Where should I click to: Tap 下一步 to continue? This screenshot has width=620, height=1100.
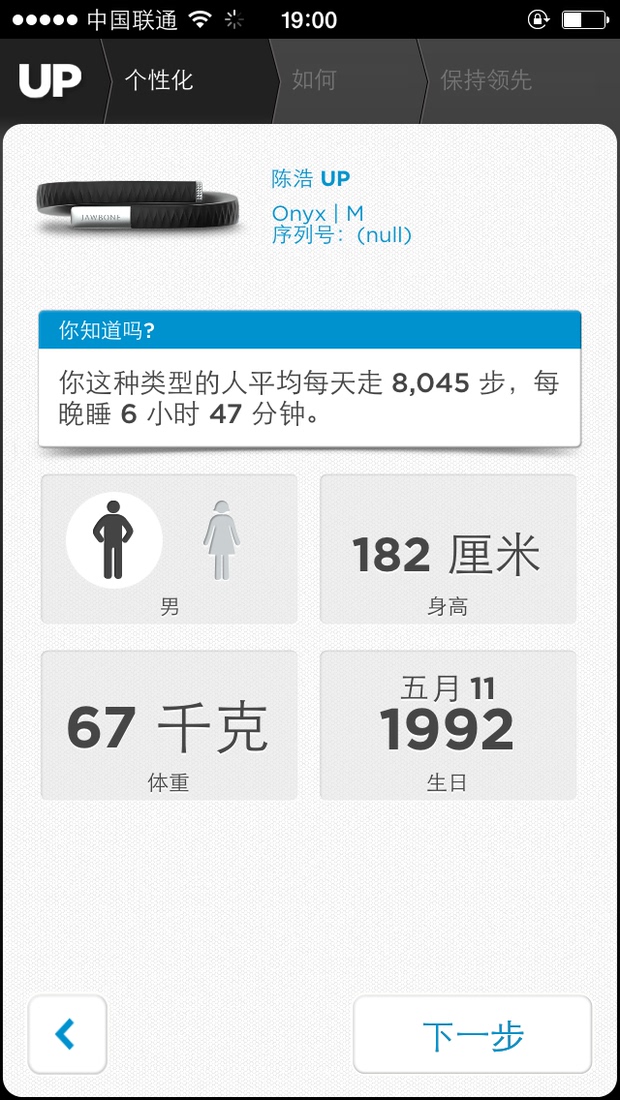(472, 1034)
